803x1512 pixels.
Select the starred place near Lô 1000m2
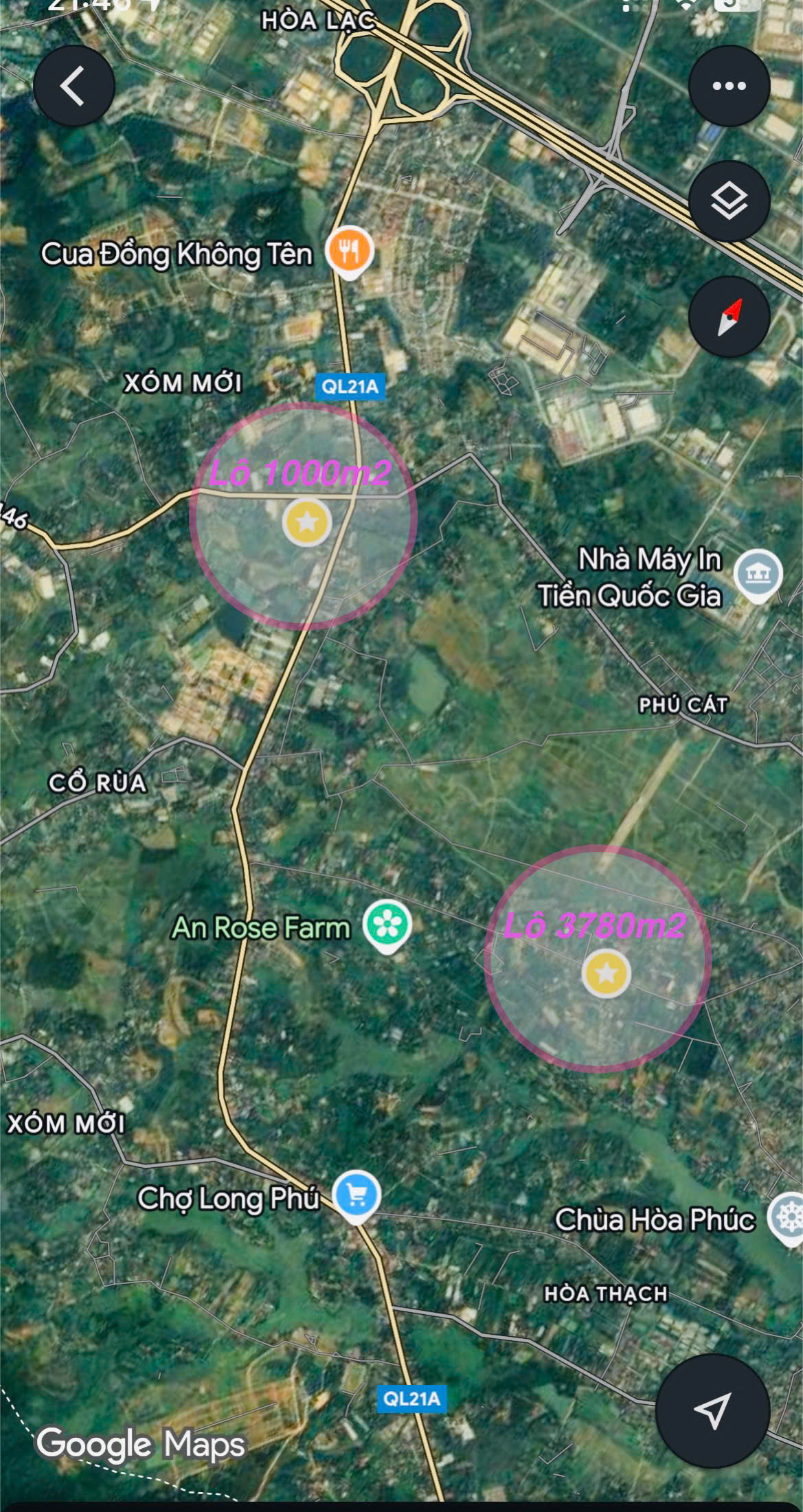pos(307,522)
